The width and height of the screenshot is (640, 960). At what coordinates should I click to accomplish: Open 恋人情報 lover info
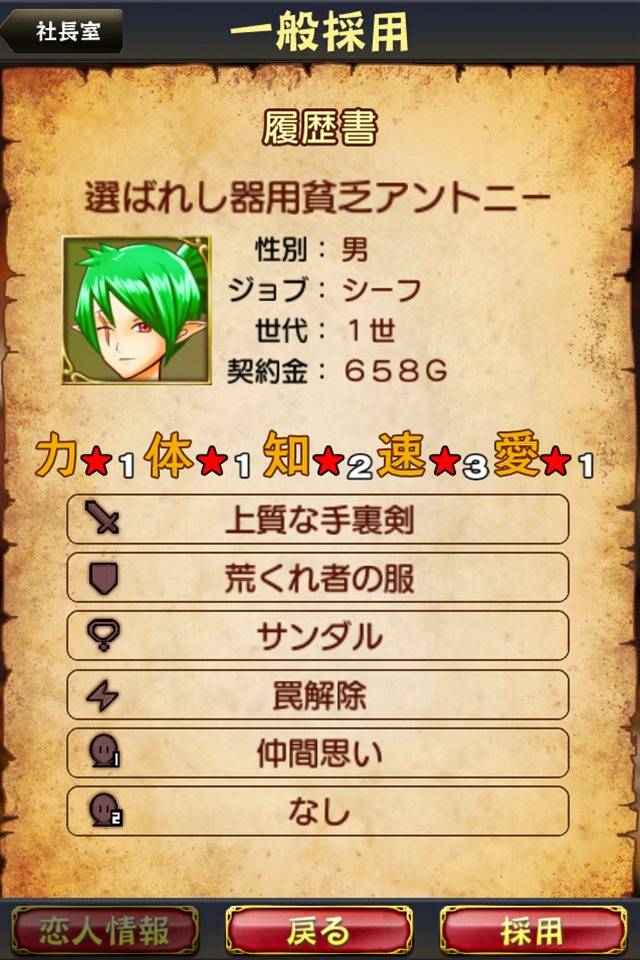tap(104, 930)
